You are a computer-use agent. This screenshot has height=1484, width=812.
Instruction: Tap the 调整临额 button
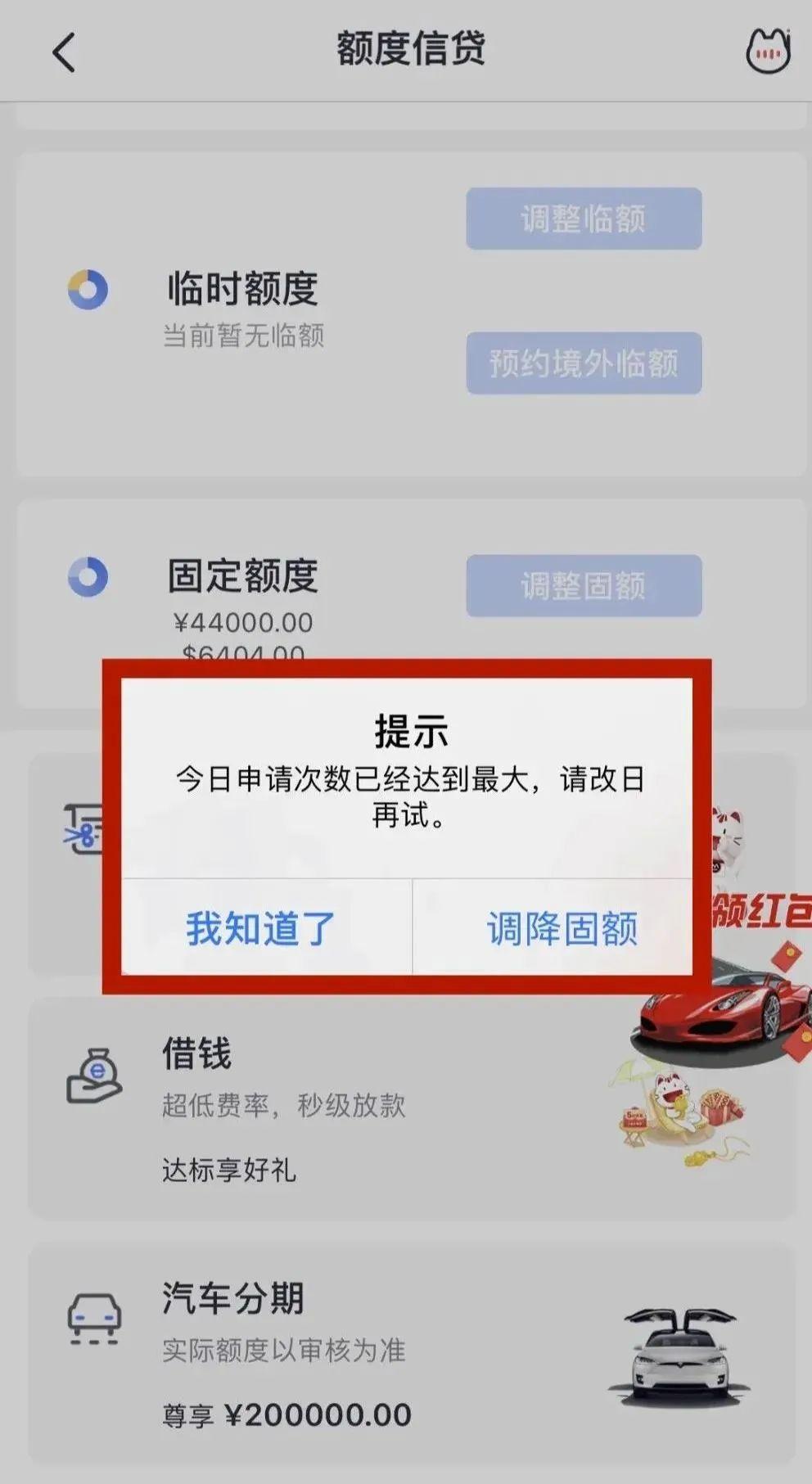[x=584, y=219]
